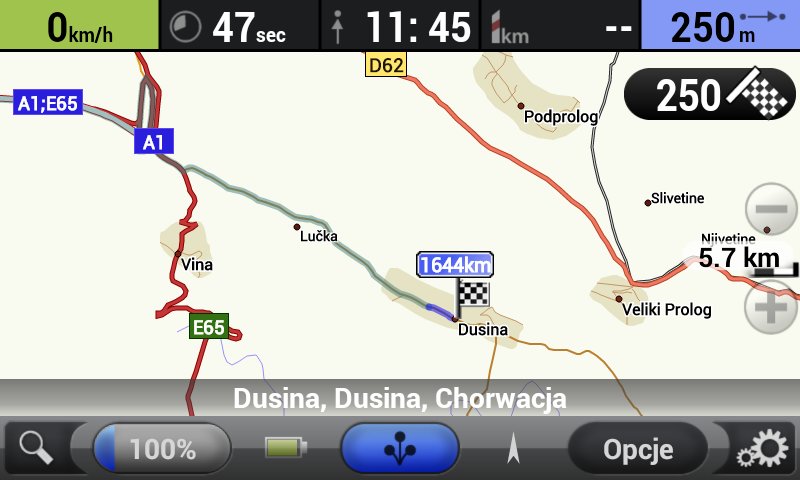
Task: Tap the compass north arrow icon
Action: click(x=514, y=449)
